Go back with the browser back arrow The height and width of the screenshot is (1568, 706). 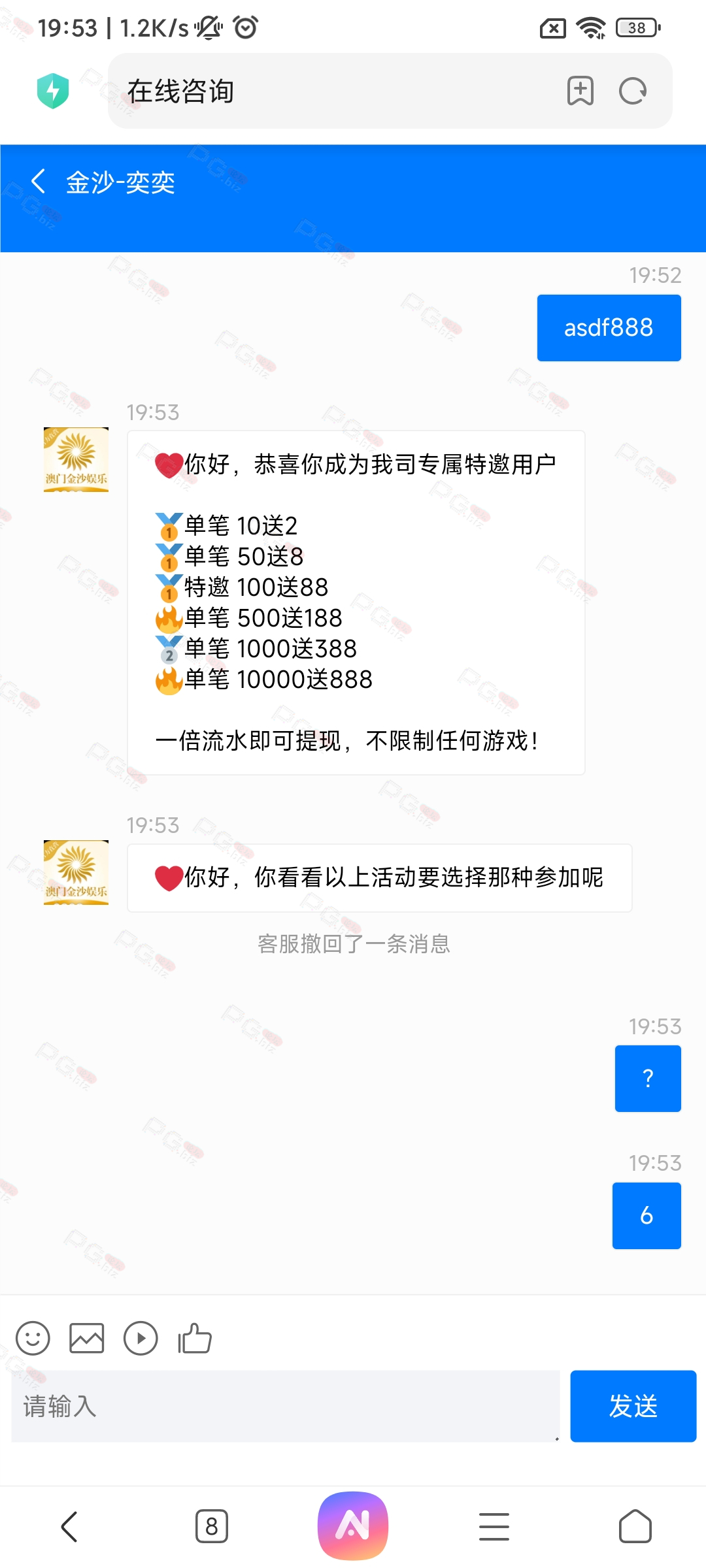click(69, 1527)
